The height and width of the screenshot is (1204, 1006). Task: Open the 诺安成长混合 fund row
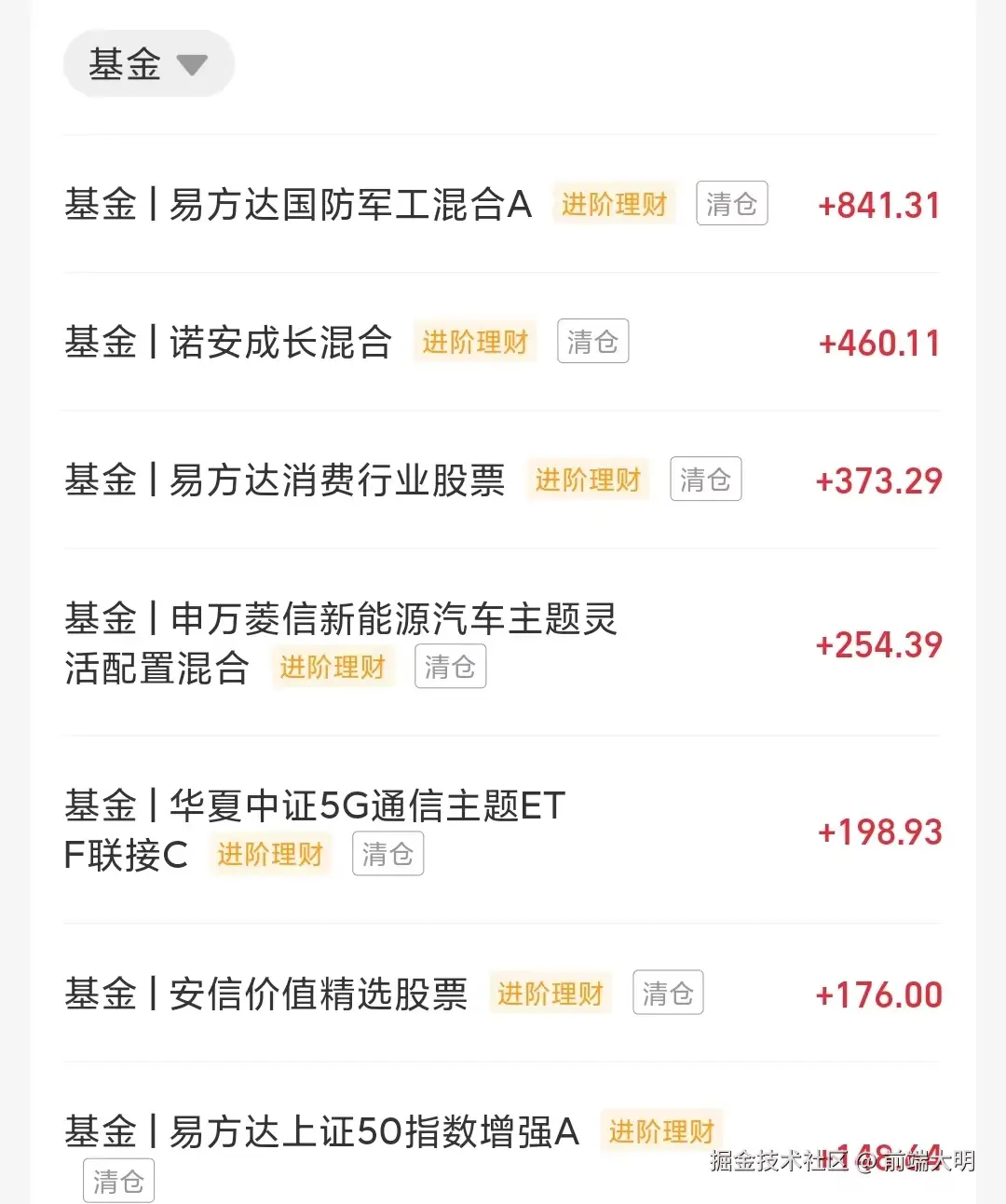[x=228, y=343]
